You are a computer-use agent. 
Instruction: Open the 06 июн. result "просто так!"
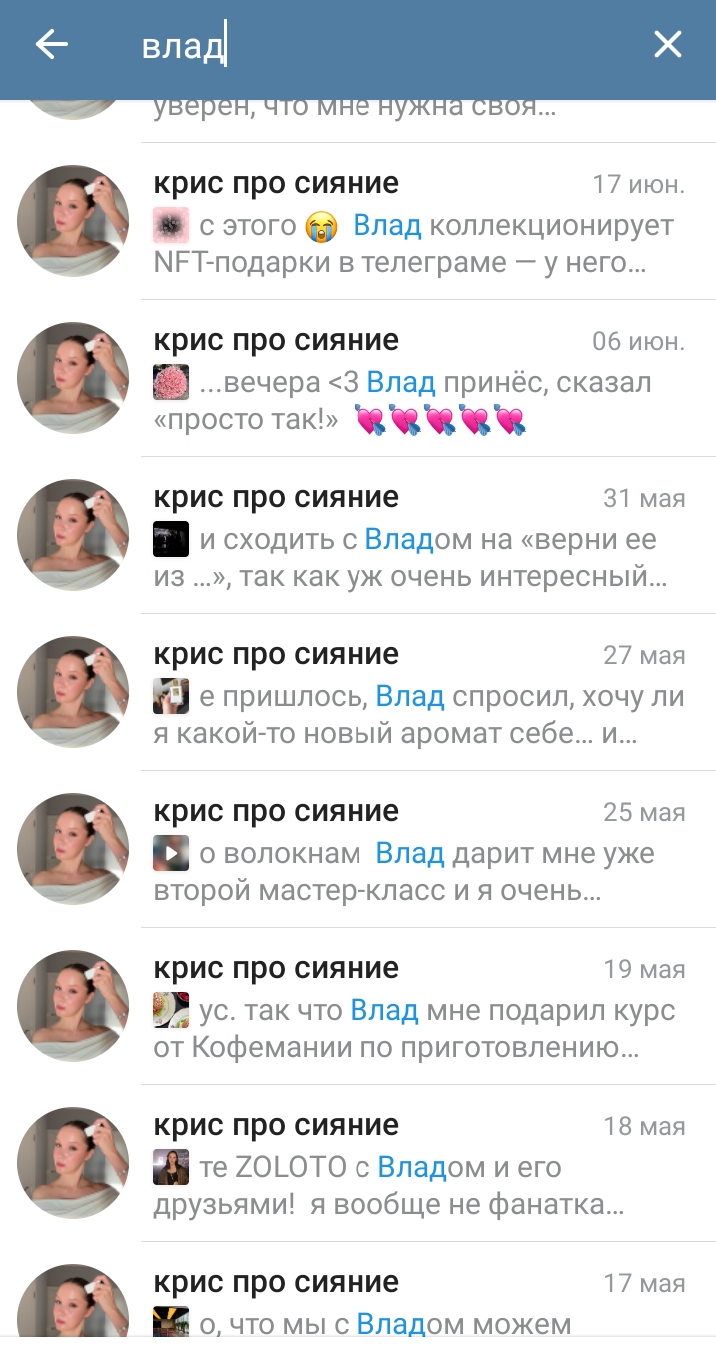(x=358, y=378)
